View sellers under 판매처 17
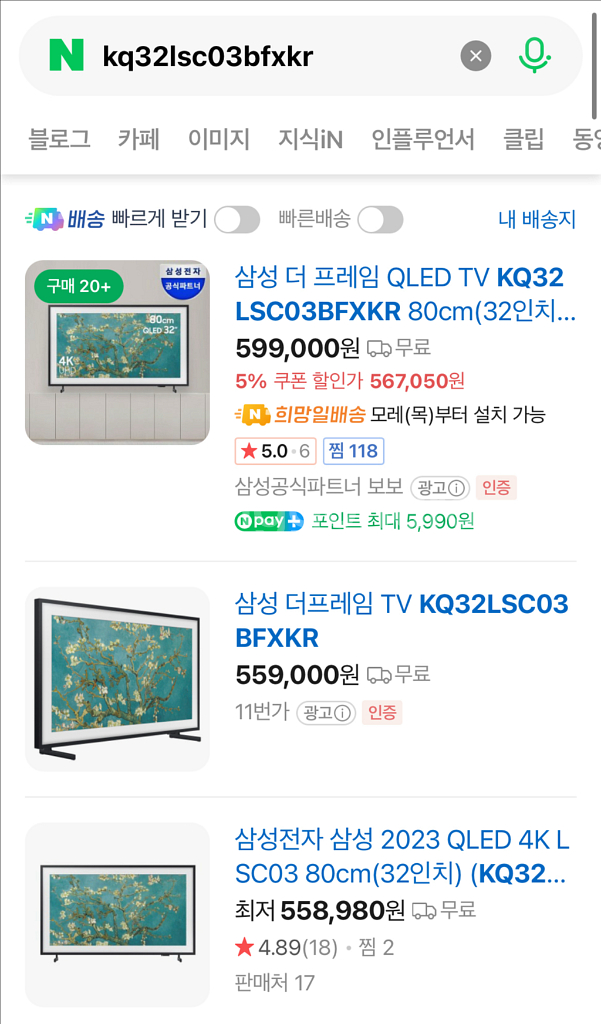 tap(275, 982)
